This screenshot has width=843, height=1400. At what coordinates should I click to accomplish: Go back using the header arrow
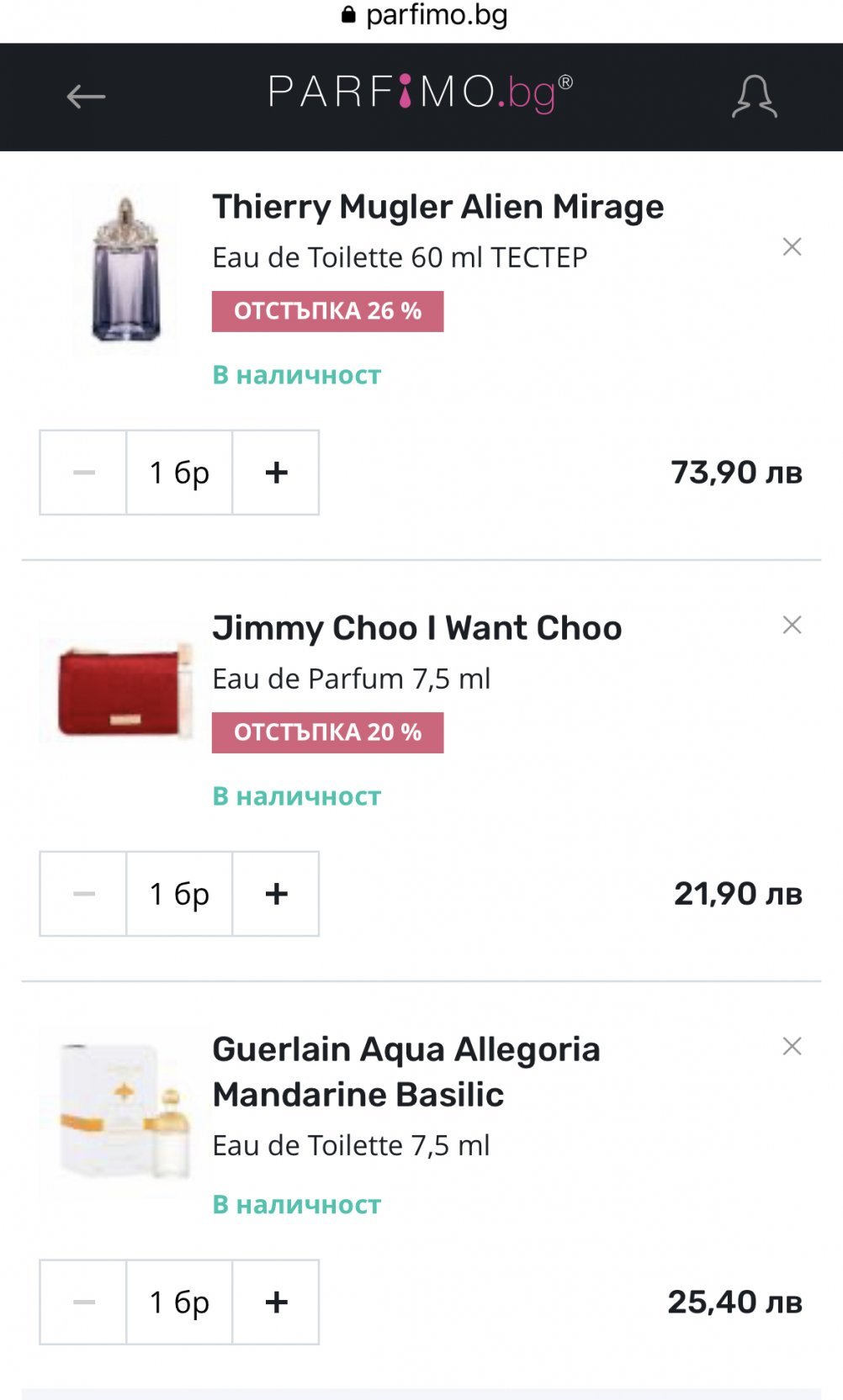86,97
